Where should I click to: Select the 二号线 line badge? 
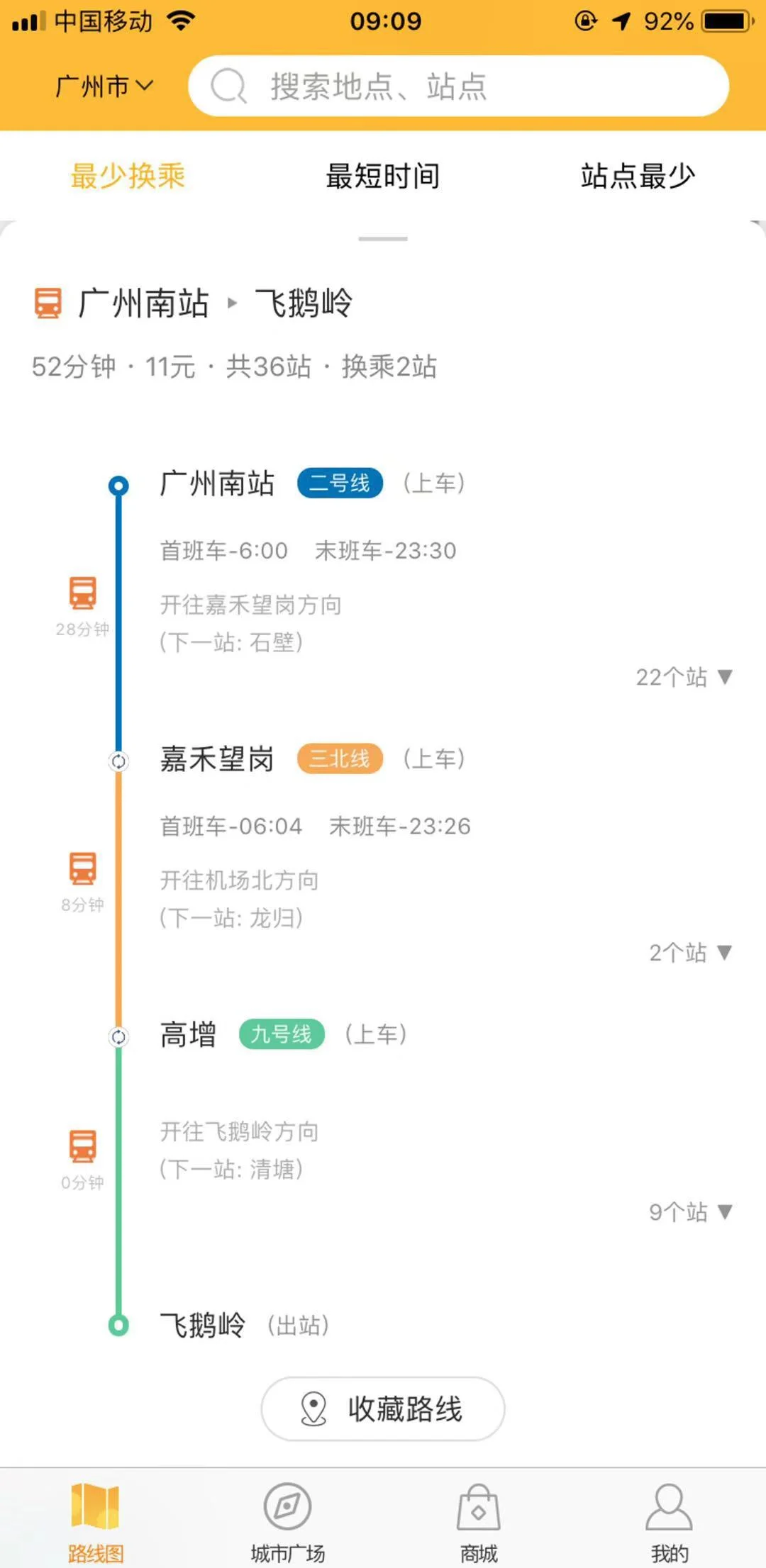(x=339, y=483)
